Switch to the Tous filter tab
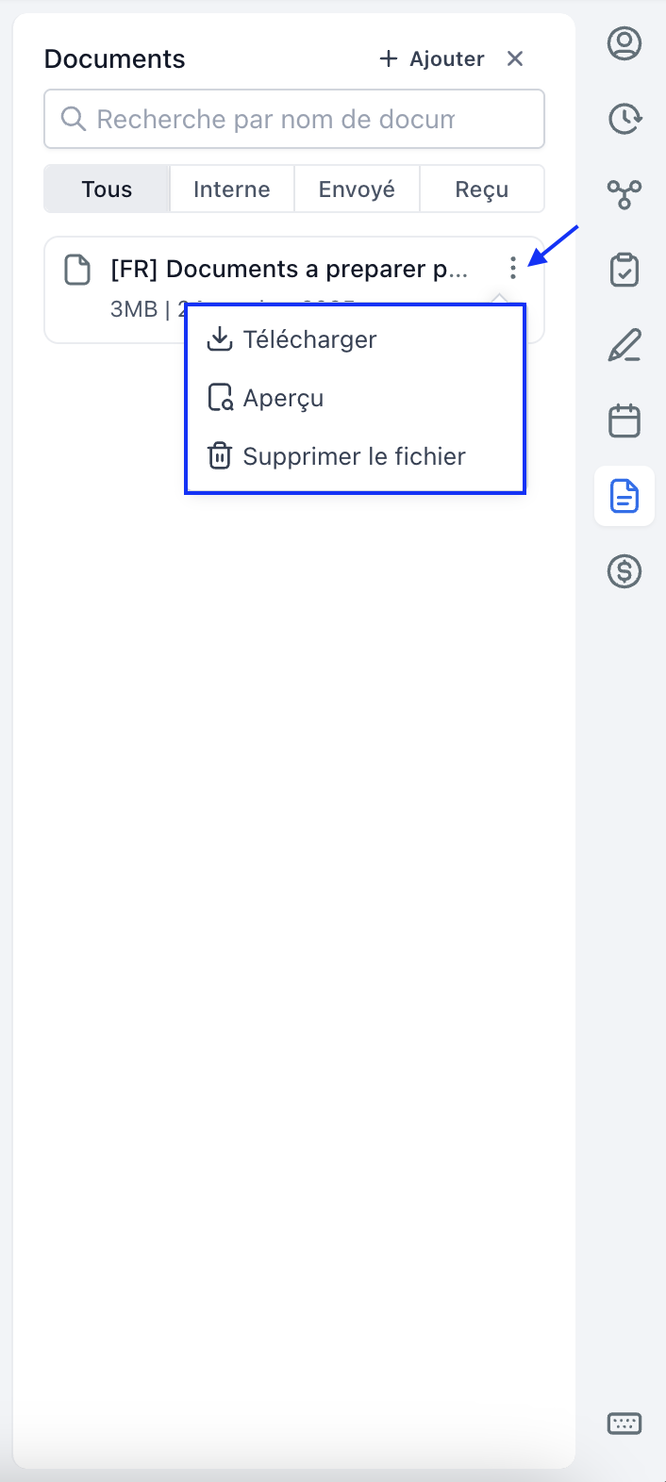666x1482 pixels. (107, 189)
